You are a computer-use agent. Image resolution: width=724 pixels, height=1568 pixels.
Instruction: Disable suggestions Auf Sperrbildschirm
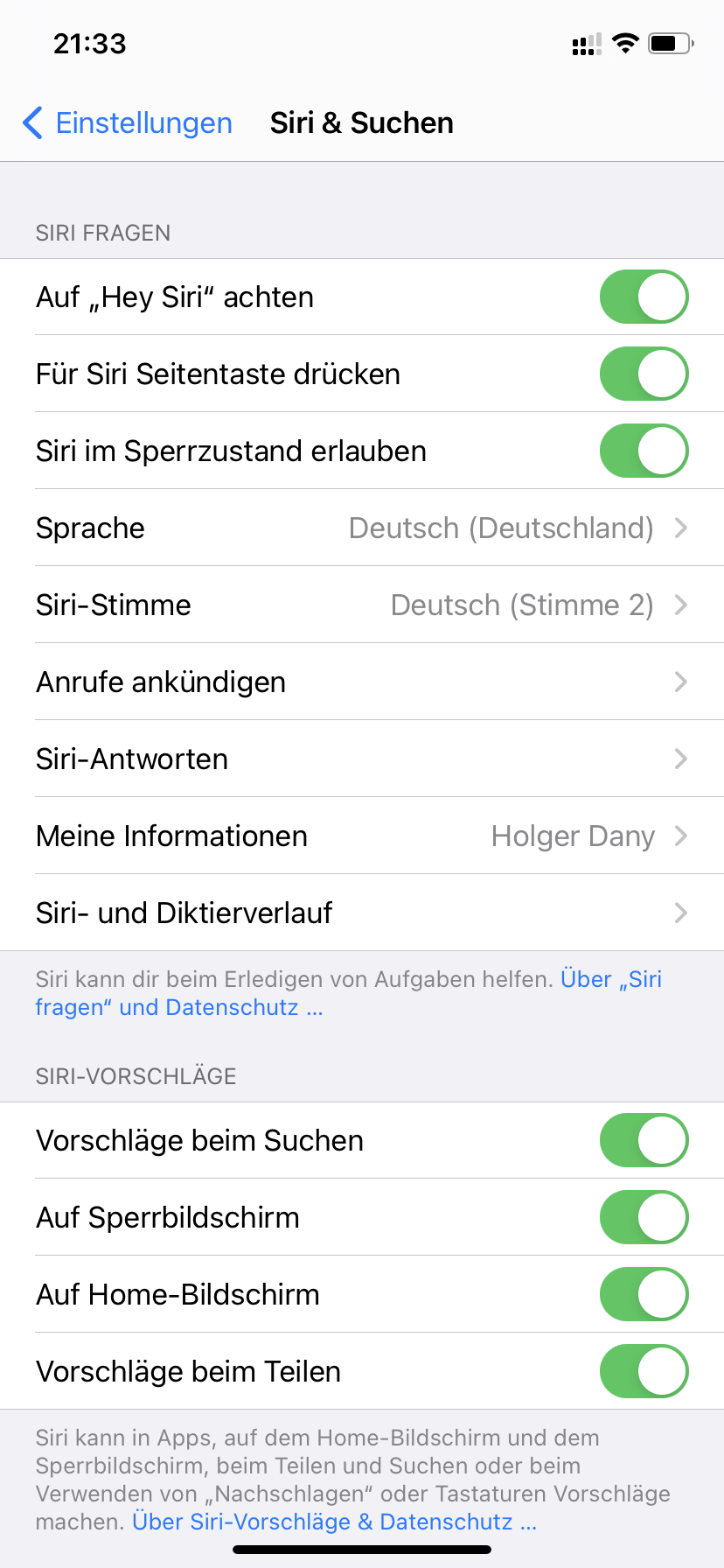tap(644, 1217)
